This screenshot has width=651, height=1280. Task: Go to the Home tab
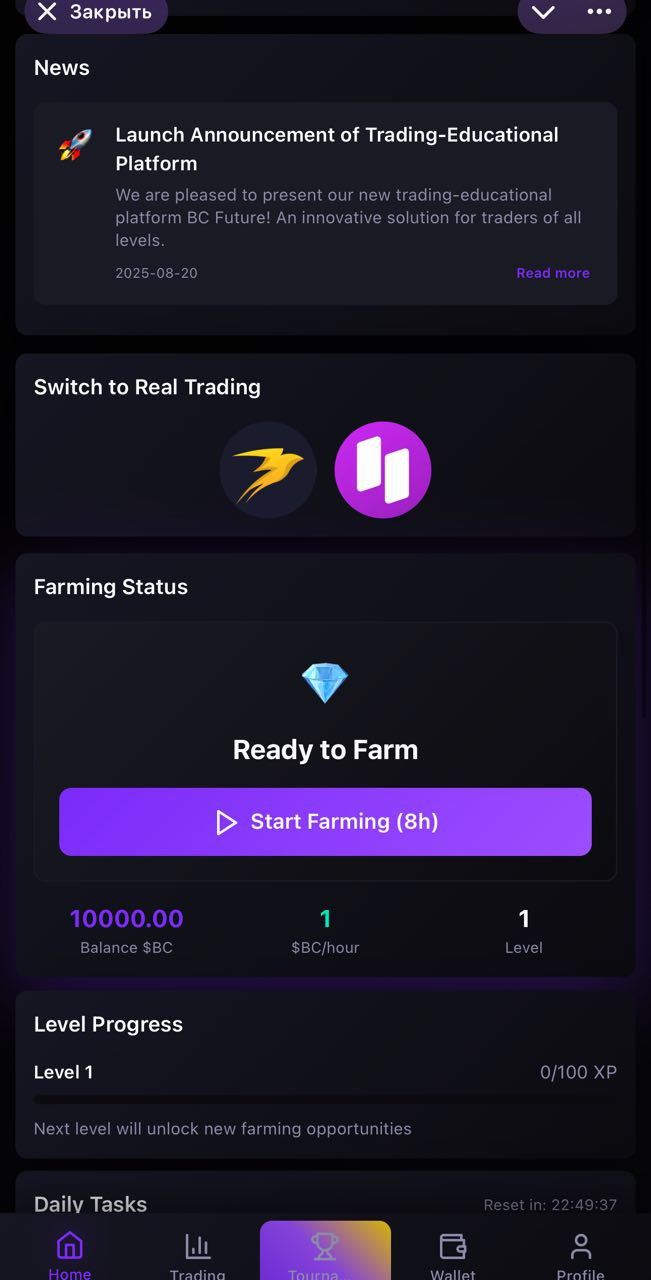click(x=70, y=1254)
